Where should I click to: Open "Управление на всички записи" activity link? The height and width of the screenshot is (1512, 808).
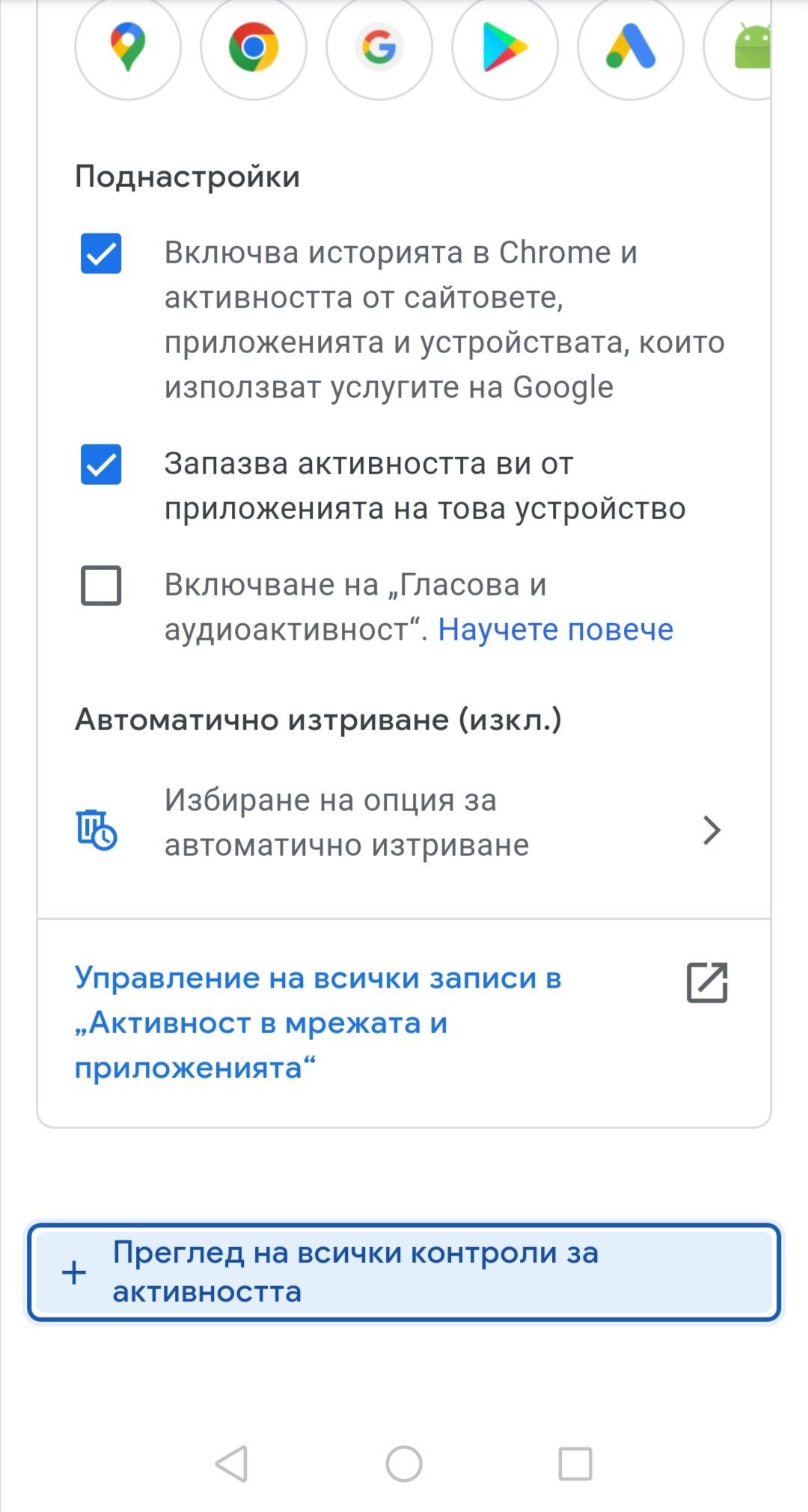(x=404, y=1022)
